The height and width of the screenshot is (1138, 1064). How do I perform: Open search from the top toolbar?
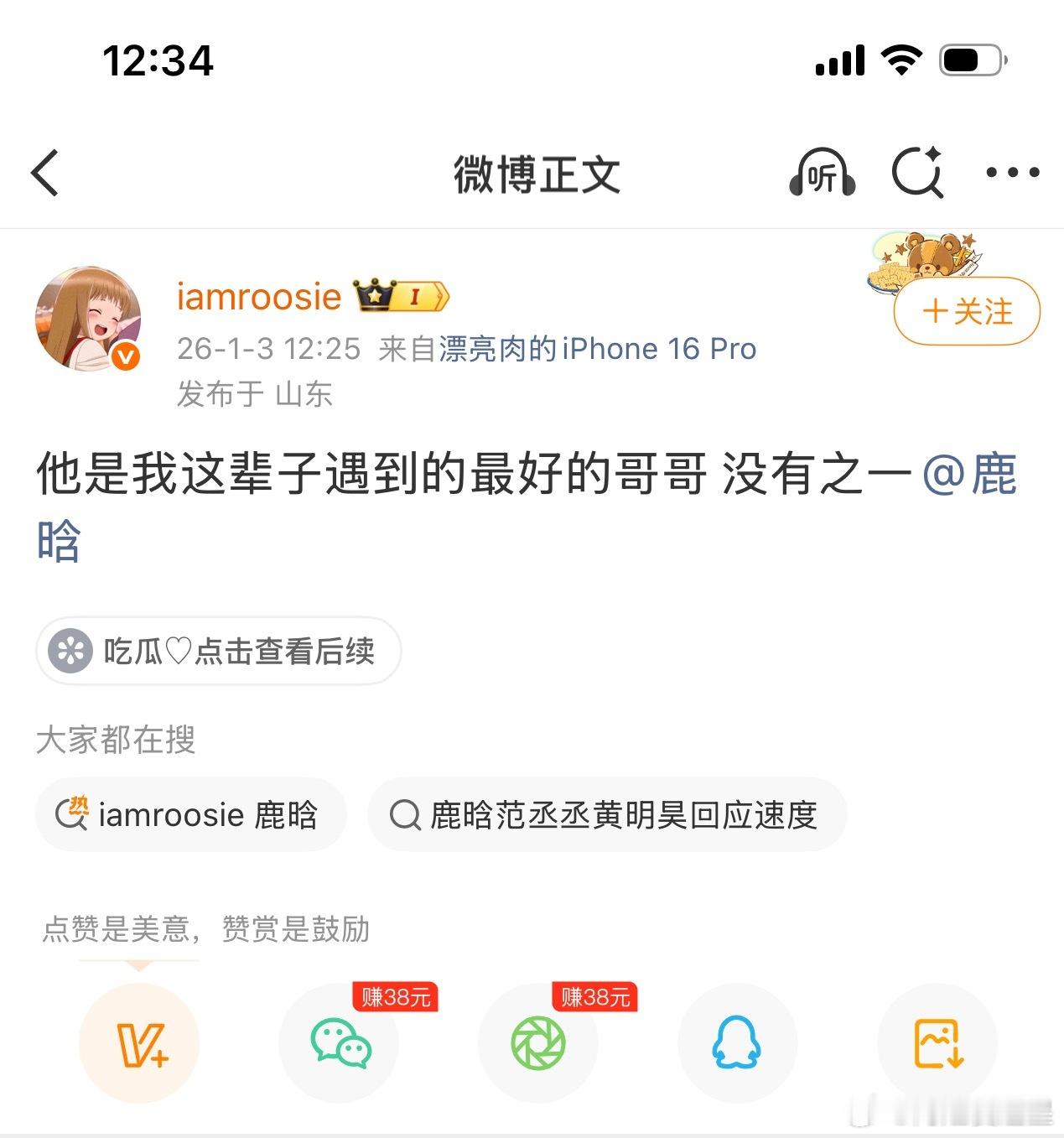pos(917,174)
